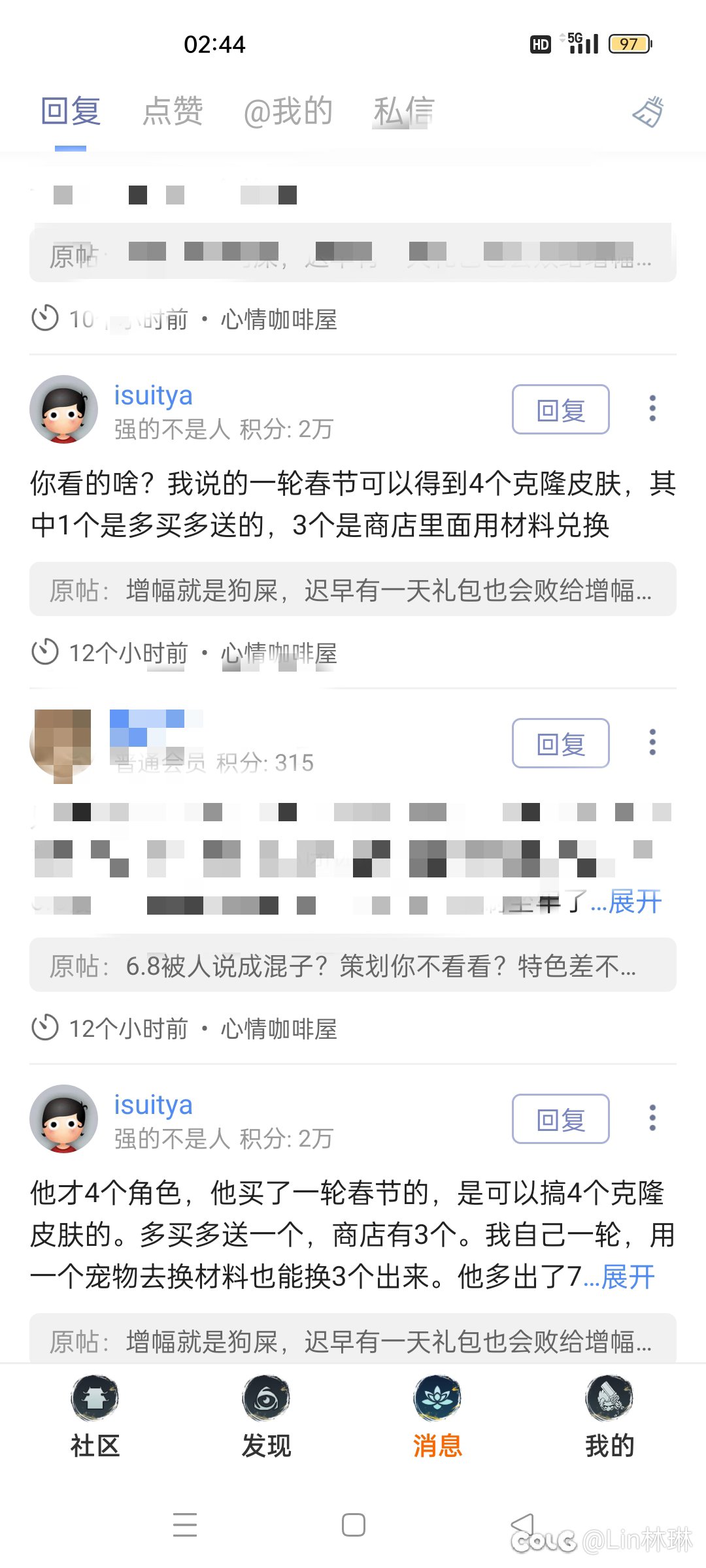Open overflow menu on isuitya's 他才4个角色 comment
Image resolution: width=706 pixels, height=1568 pixels.
(652, 1118)
